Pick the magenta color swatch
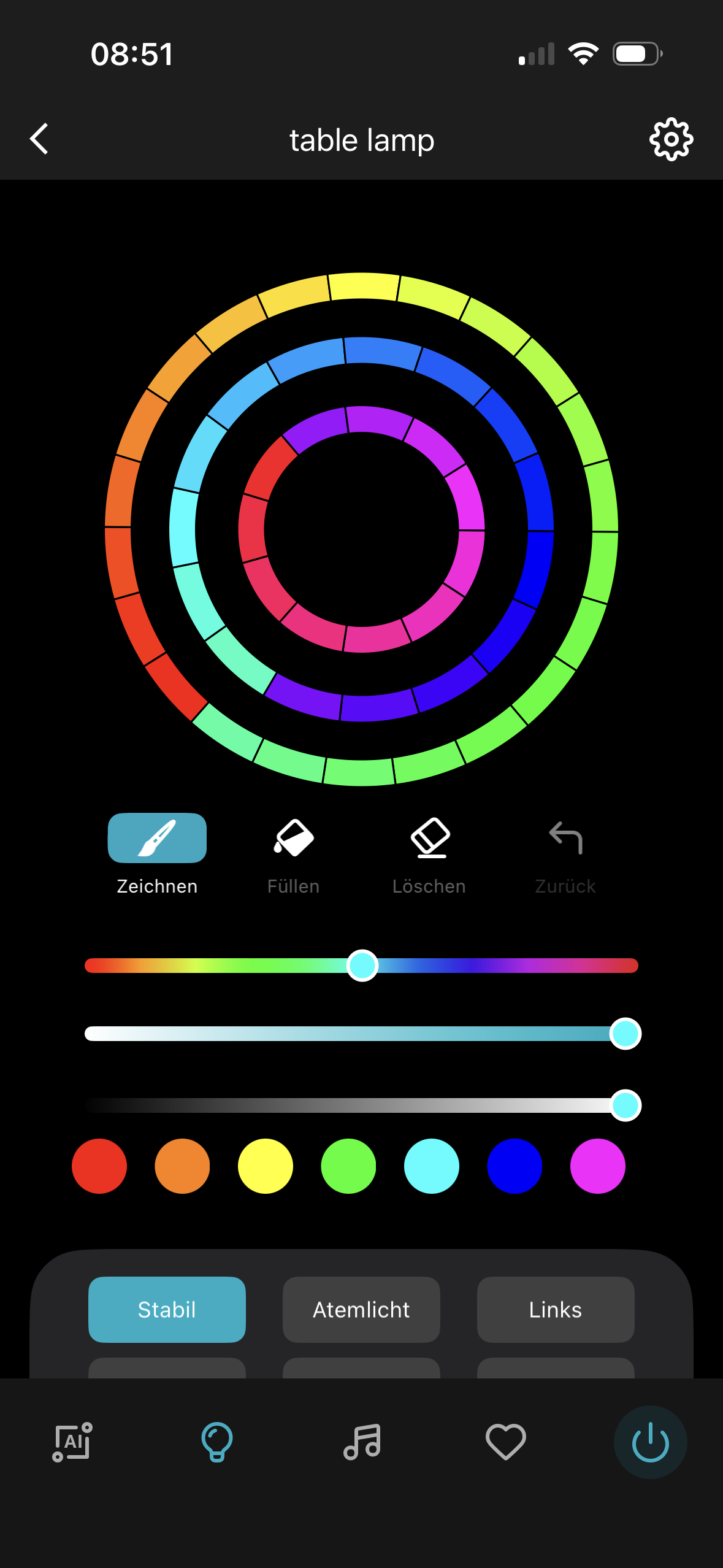 click(598, 1166)
